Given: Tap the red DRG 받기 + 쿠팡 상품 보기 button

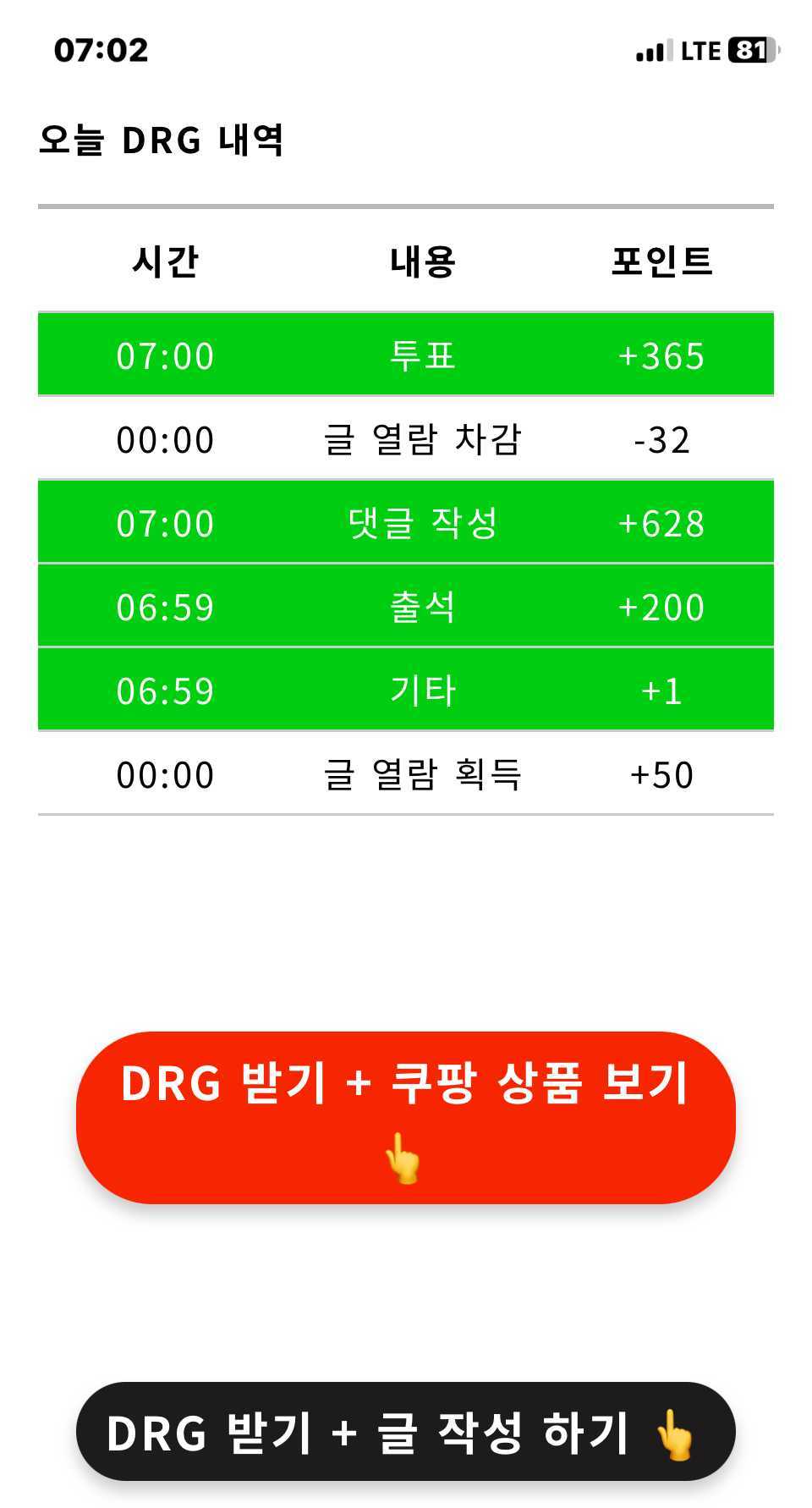Looking at the screenshot, I should (x=405, y=1116).
